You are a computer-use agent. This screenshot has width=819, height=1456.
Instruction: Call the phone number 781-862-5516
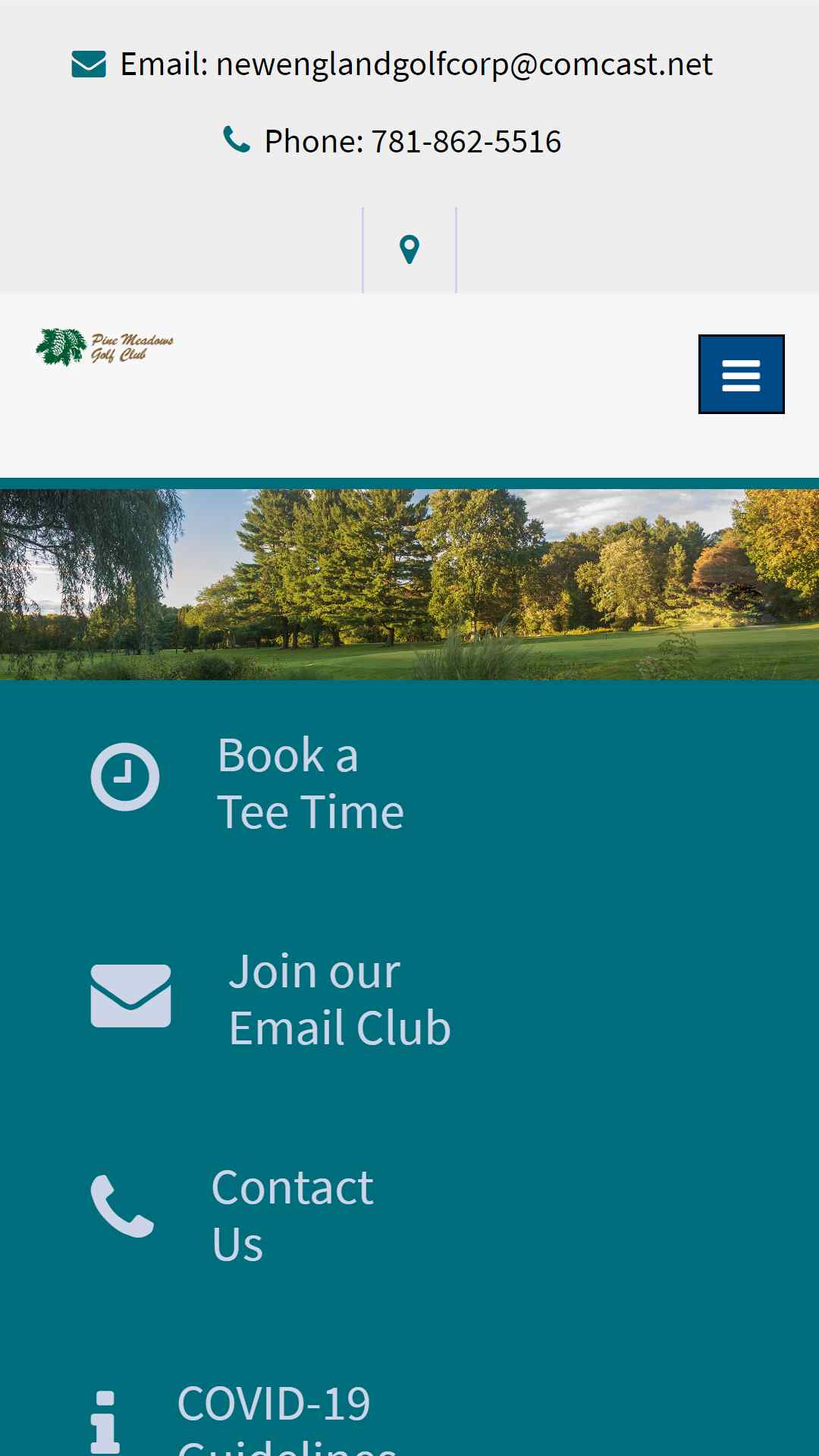coord(466,142)
